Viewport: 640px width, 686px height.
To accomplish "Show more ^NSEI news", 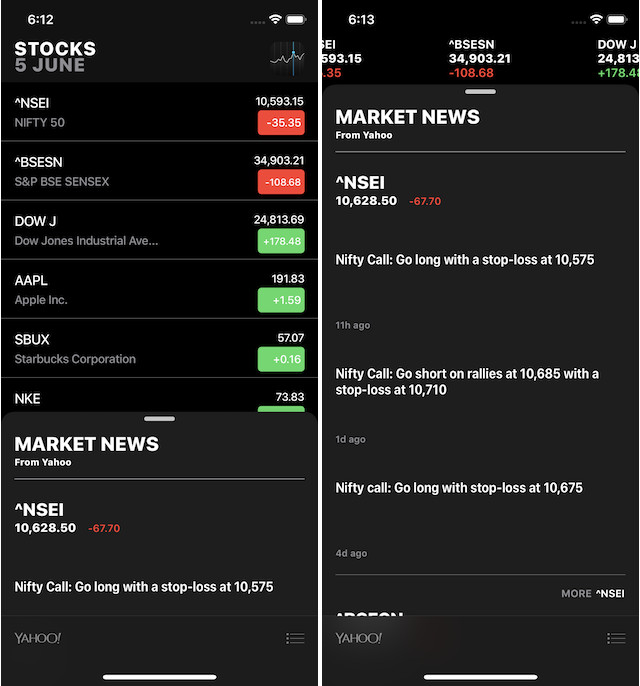I will (x=592, y=593).
